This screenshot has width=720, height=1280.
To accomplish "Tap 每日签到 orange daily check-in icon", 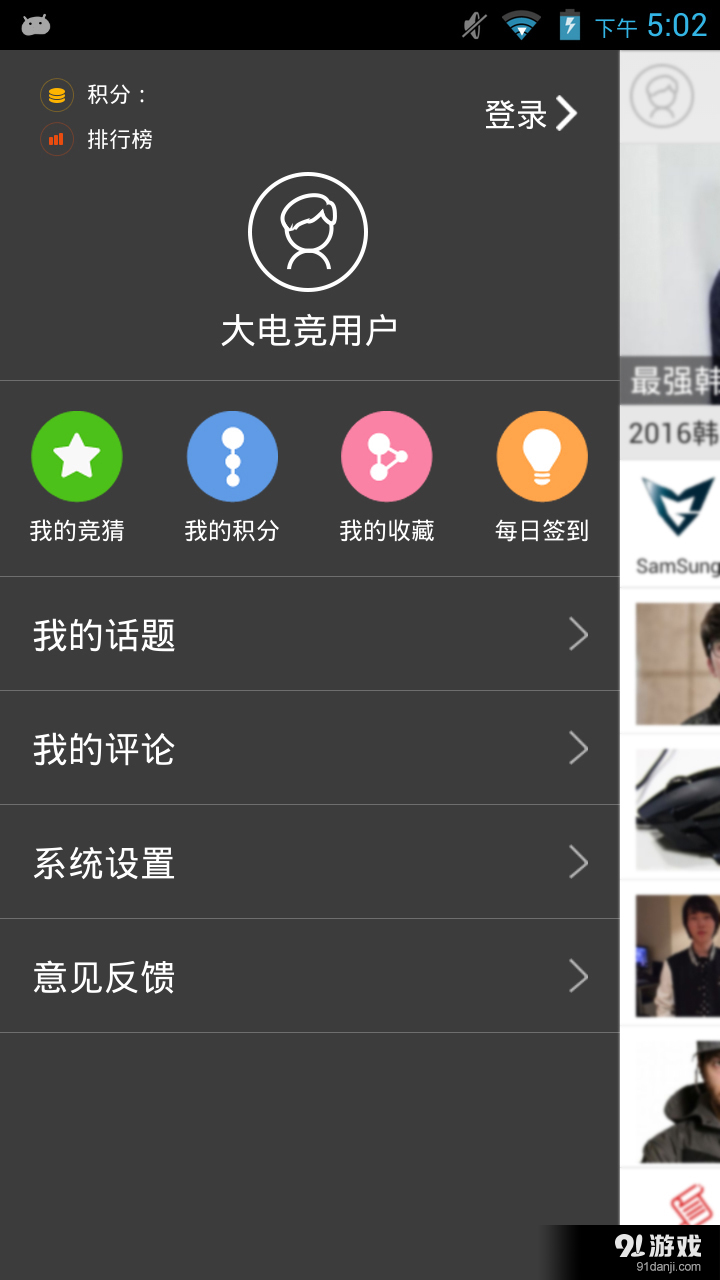I will pos(542,455).
